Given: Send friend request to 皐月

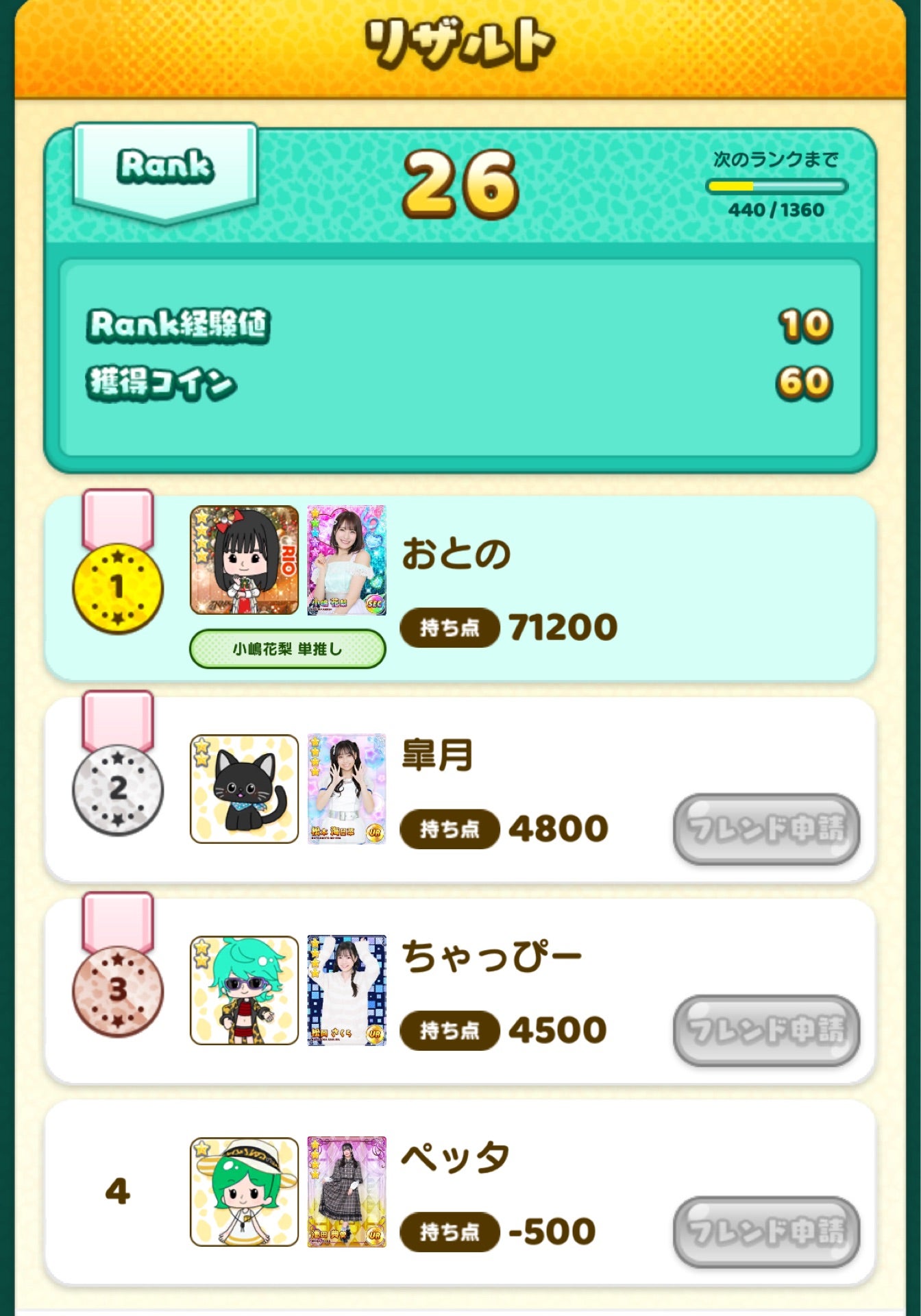Looking at the screenshot, I should pos(766,828).
